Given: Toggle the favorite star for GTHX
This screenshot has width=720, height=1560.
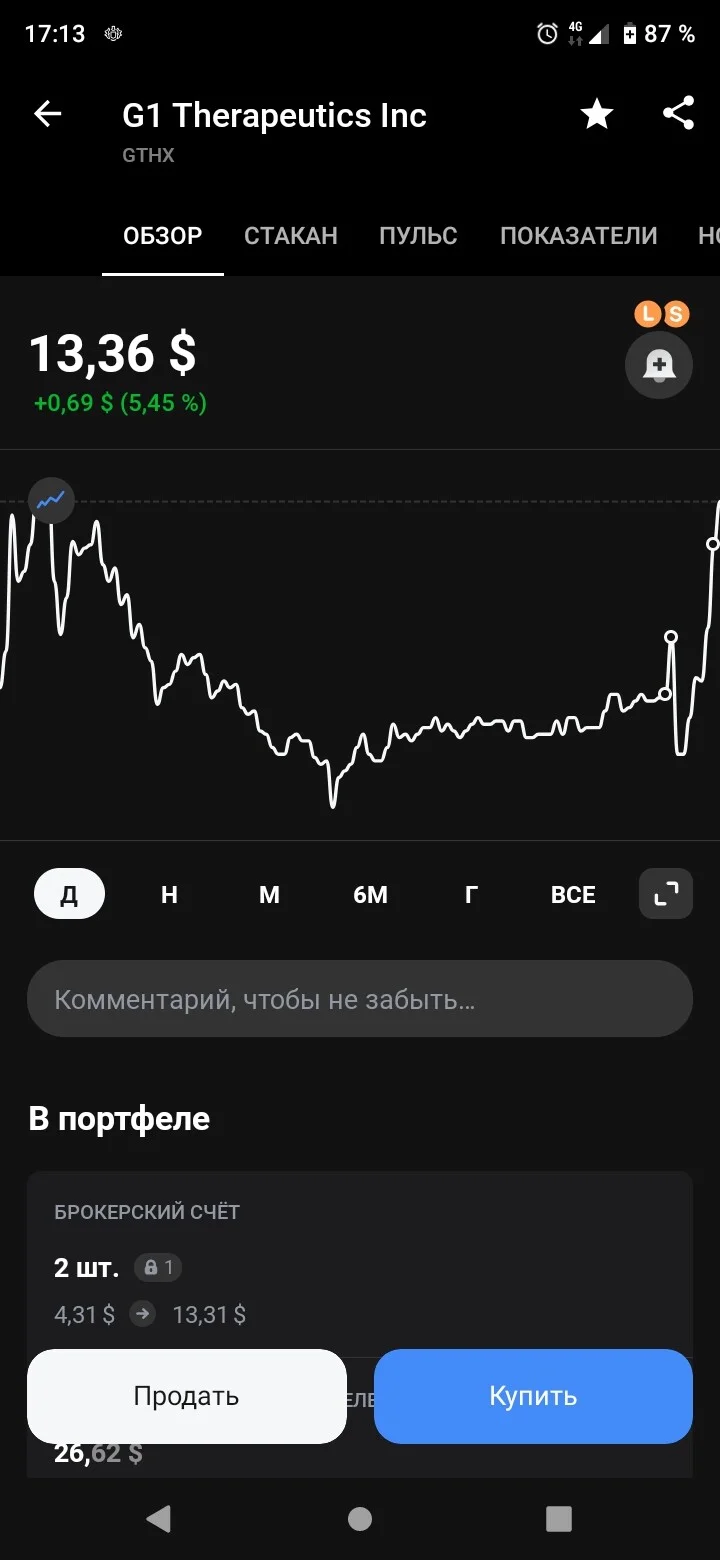Looking at the screenshot, I should coord(597,114).
